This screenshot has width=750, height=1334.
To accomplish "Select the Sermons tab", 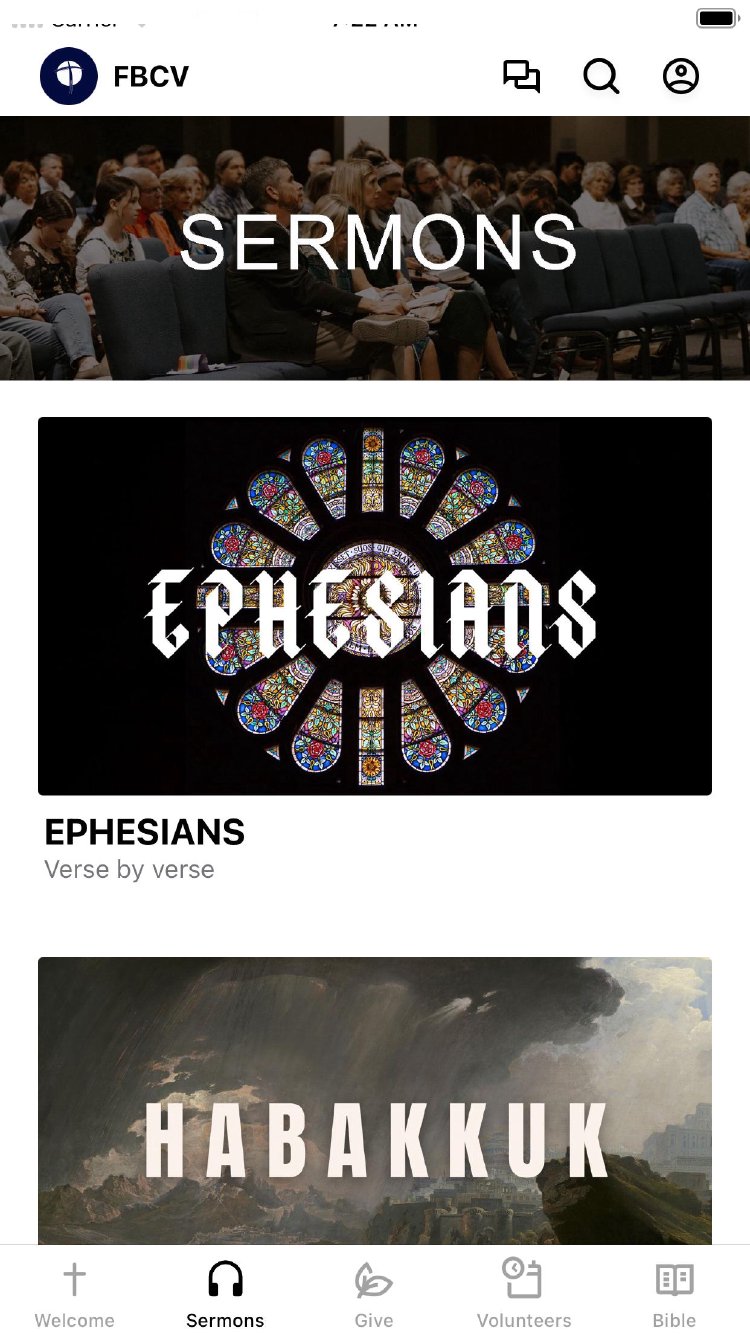I will (x=225, y=1293).
